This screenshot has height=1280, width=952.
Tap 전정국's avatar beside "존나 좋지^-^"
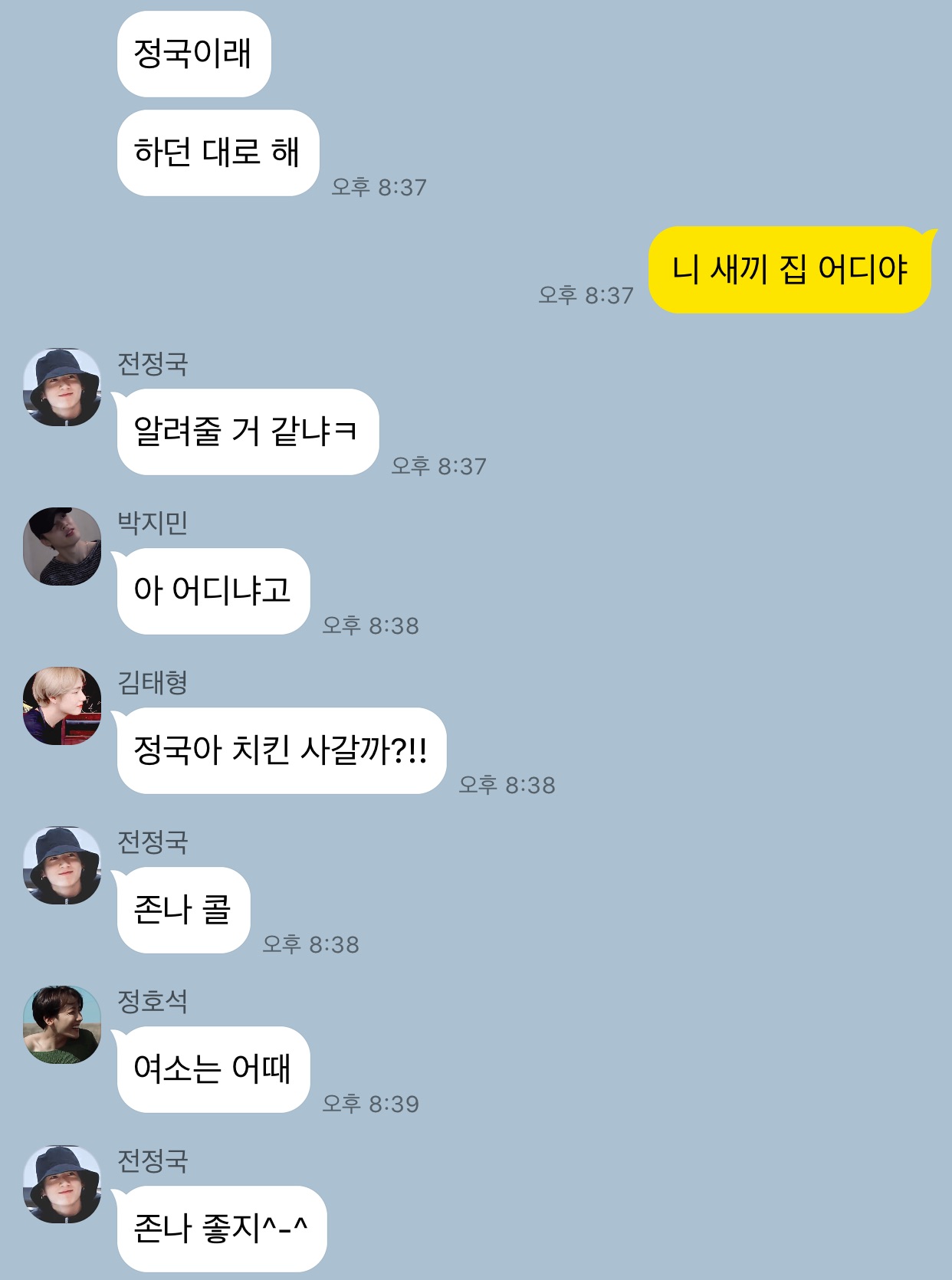pos(62,1184)
